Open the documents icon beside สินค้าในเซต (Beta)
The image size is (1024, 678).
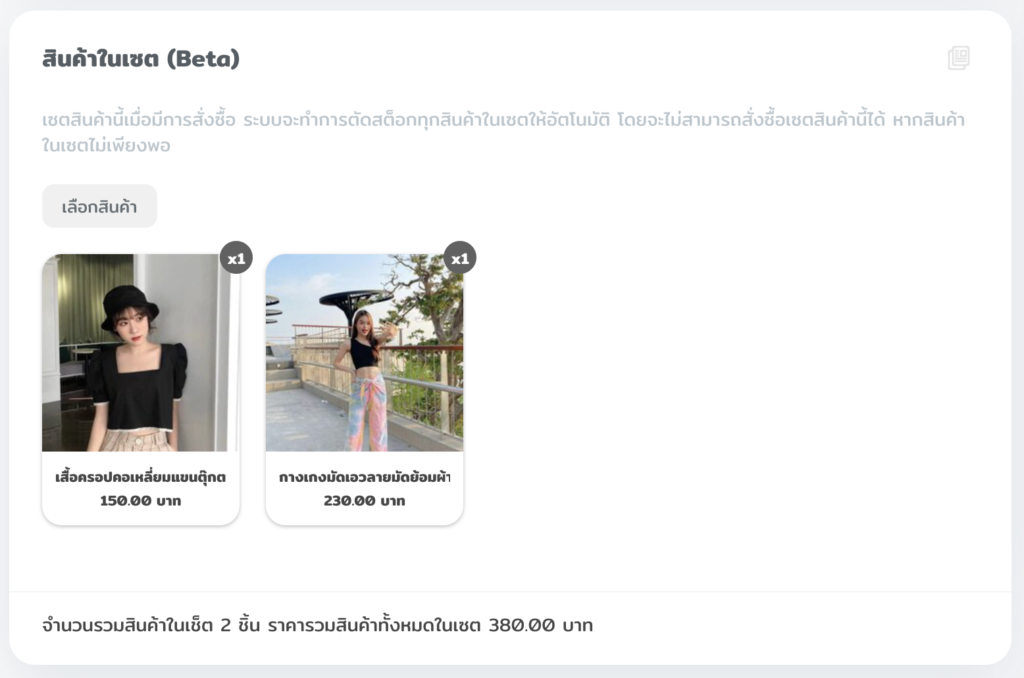pyautogui.click(x=958, y=59)
